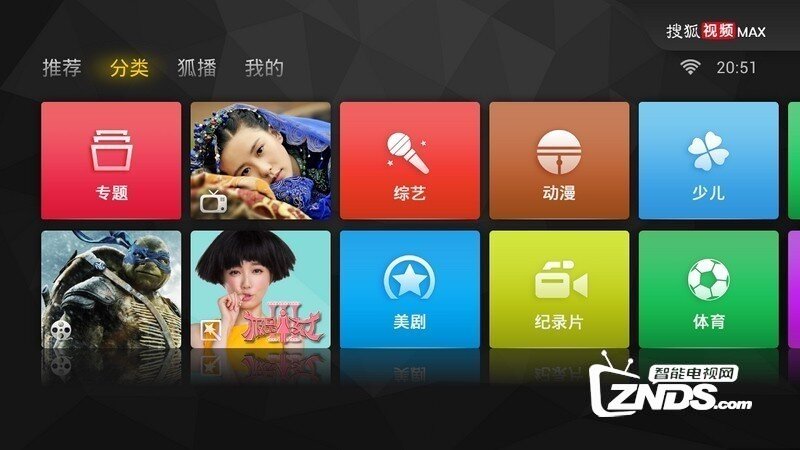Open the 纪录片 category
The image size is (800, 450).
[x=559, y=289]
